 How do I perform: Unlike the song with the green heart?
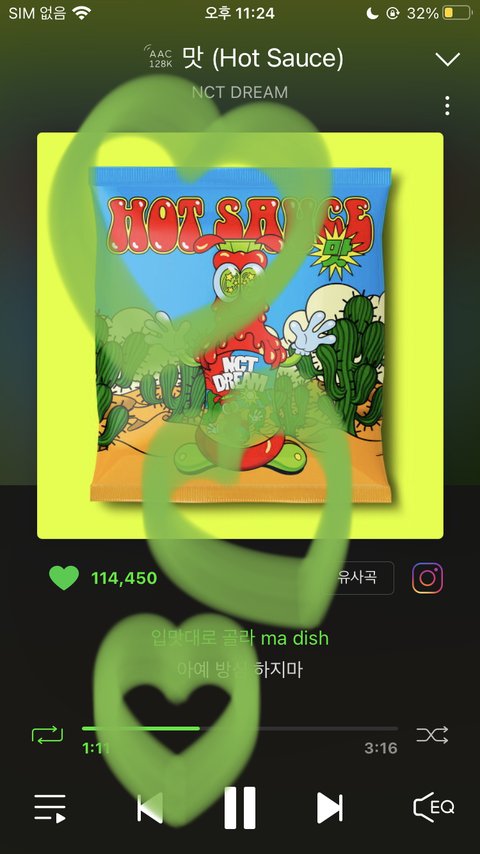64,578
